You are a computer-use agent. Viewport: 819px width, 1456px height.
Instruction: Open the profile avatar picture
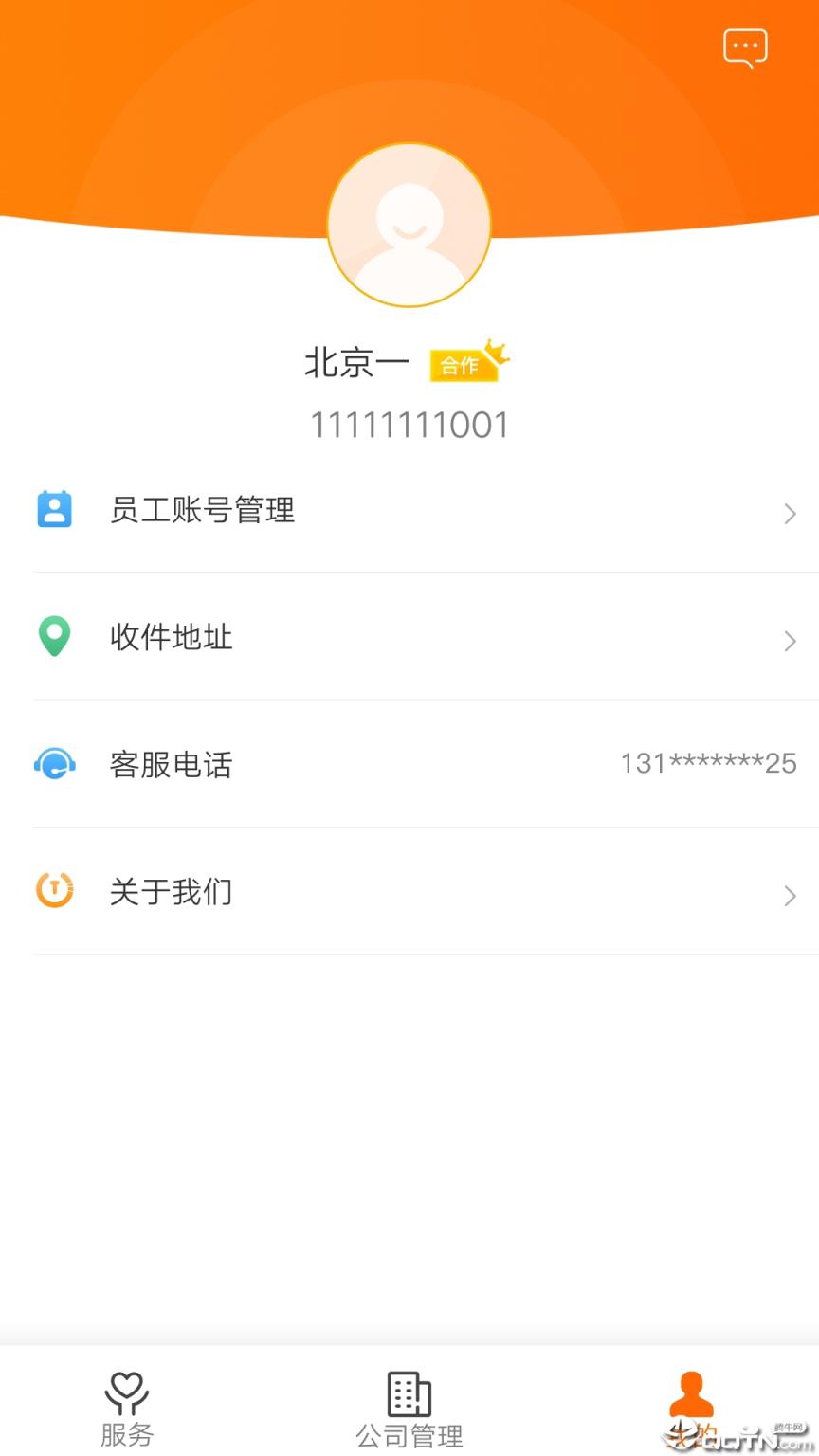tap(409, 224)
